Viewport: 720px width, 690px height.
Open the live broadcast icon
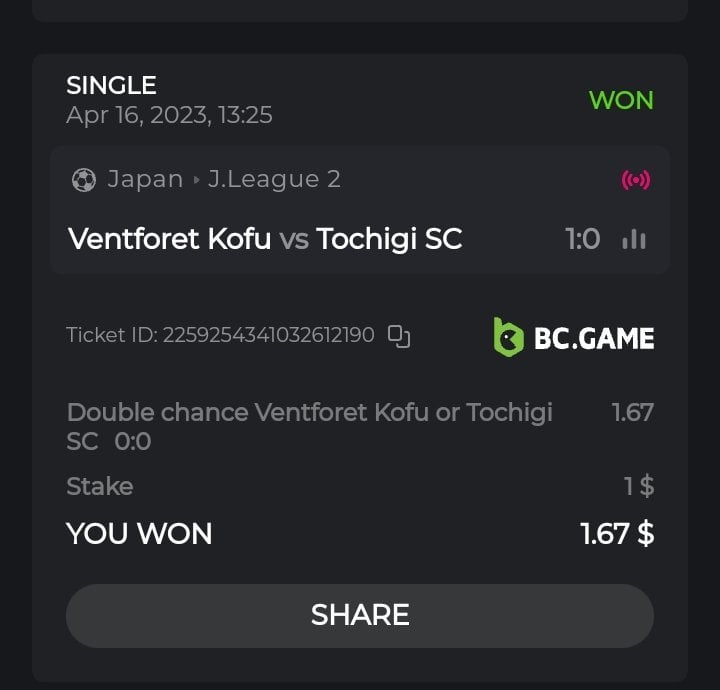click(635, 180)
